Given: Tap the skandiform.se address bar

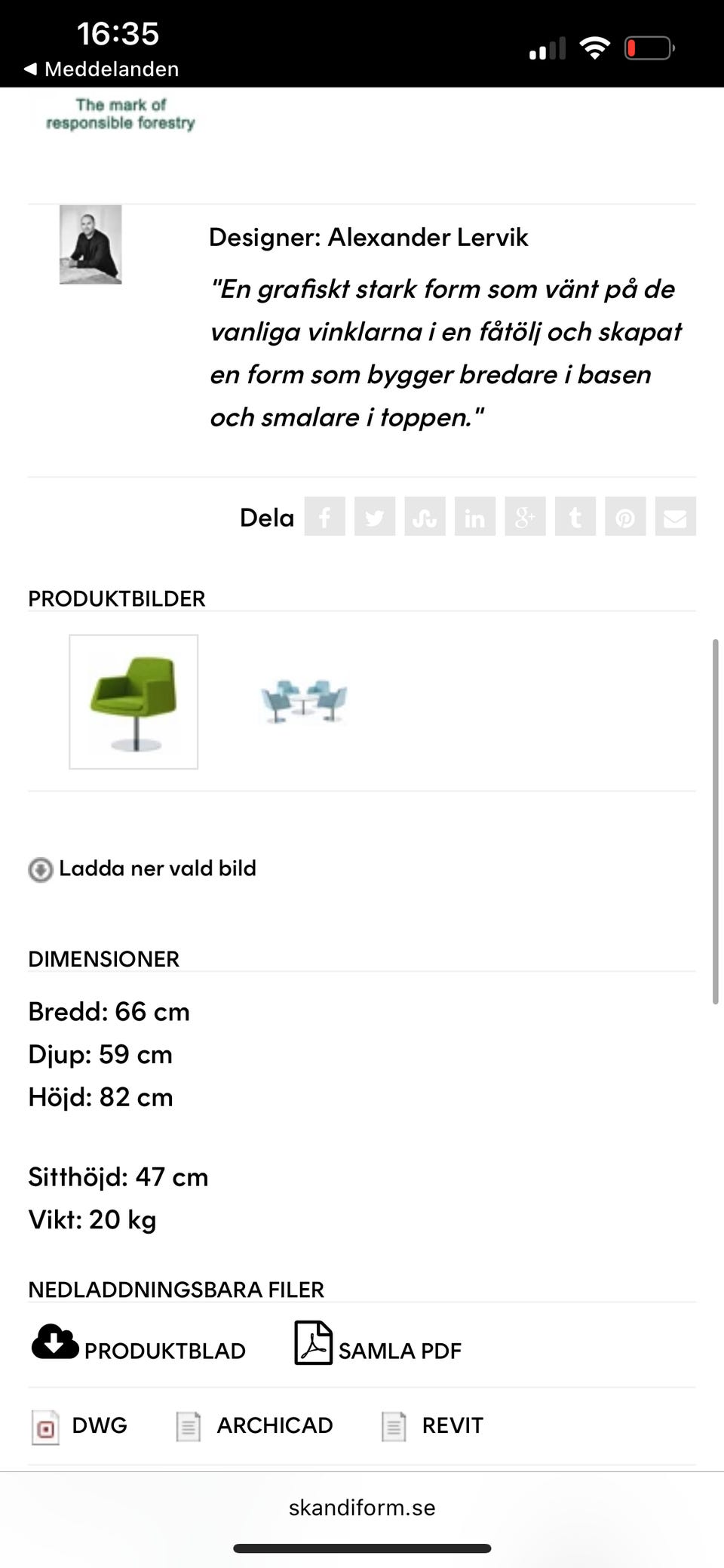Looking at the screenshot, I should [x=362, y=1508].
